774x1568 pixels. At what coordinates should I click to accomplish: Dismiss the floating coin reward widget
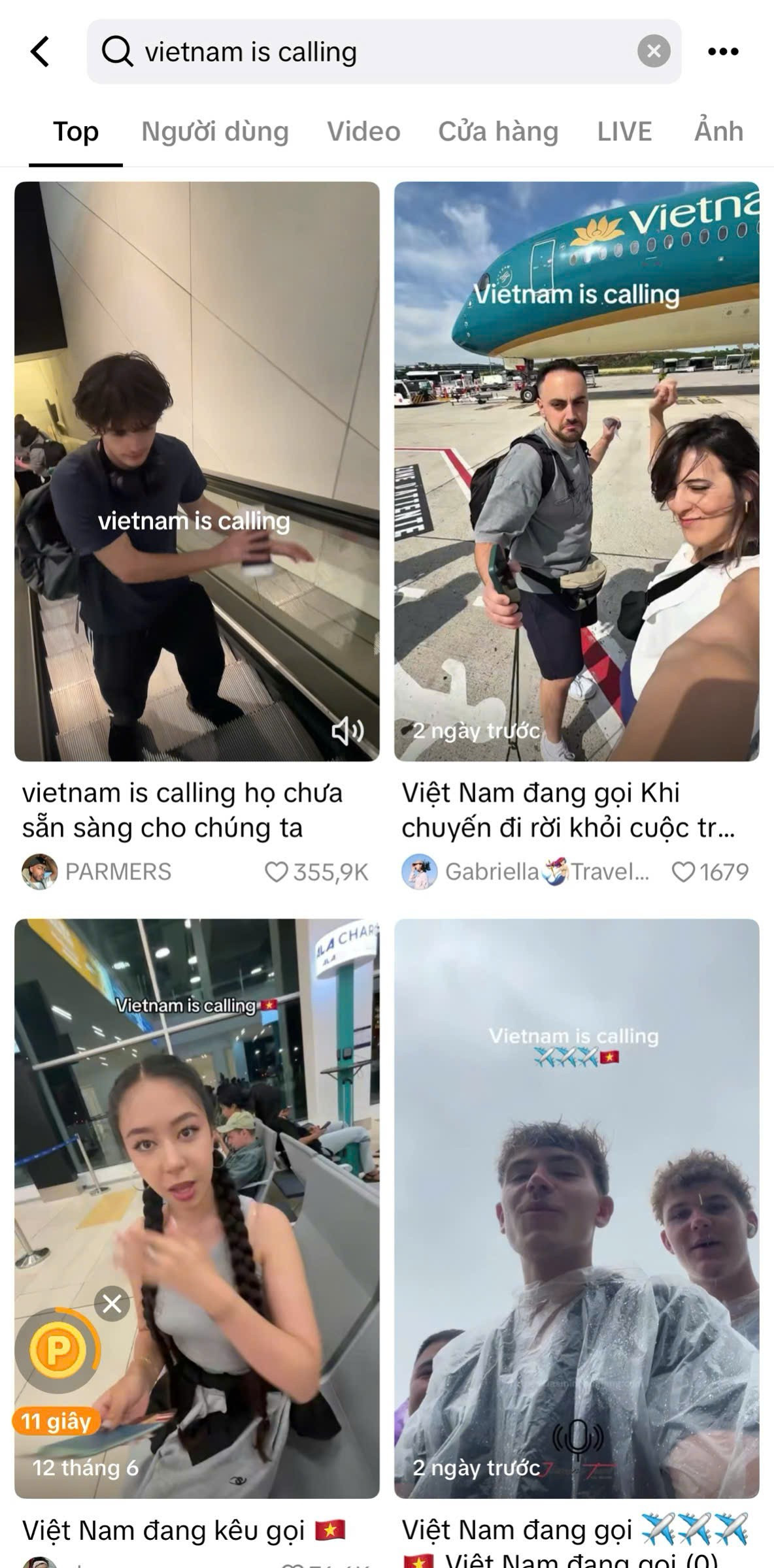pos(112,1304)
